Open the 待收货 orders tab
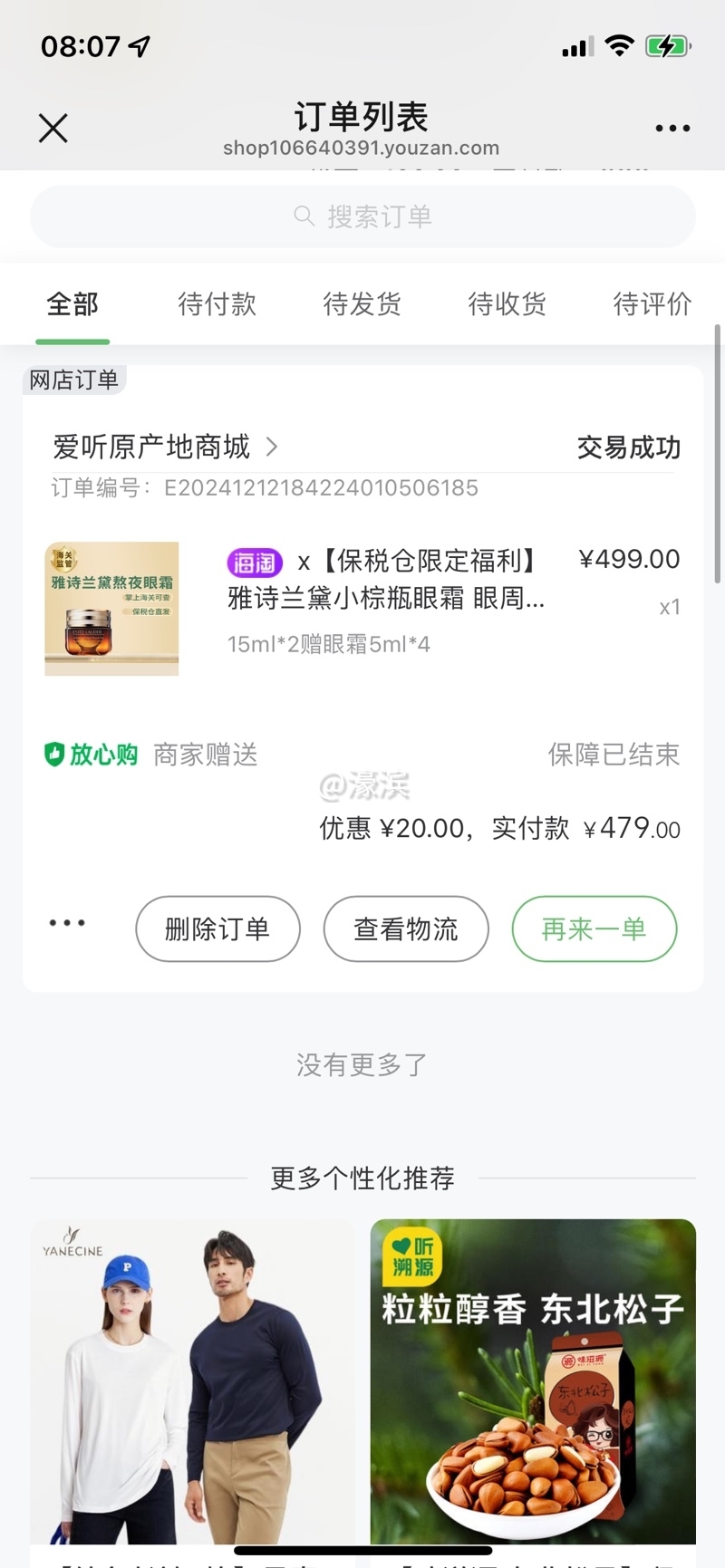Screen dimensions: 725x1568 tap(507, 304)
